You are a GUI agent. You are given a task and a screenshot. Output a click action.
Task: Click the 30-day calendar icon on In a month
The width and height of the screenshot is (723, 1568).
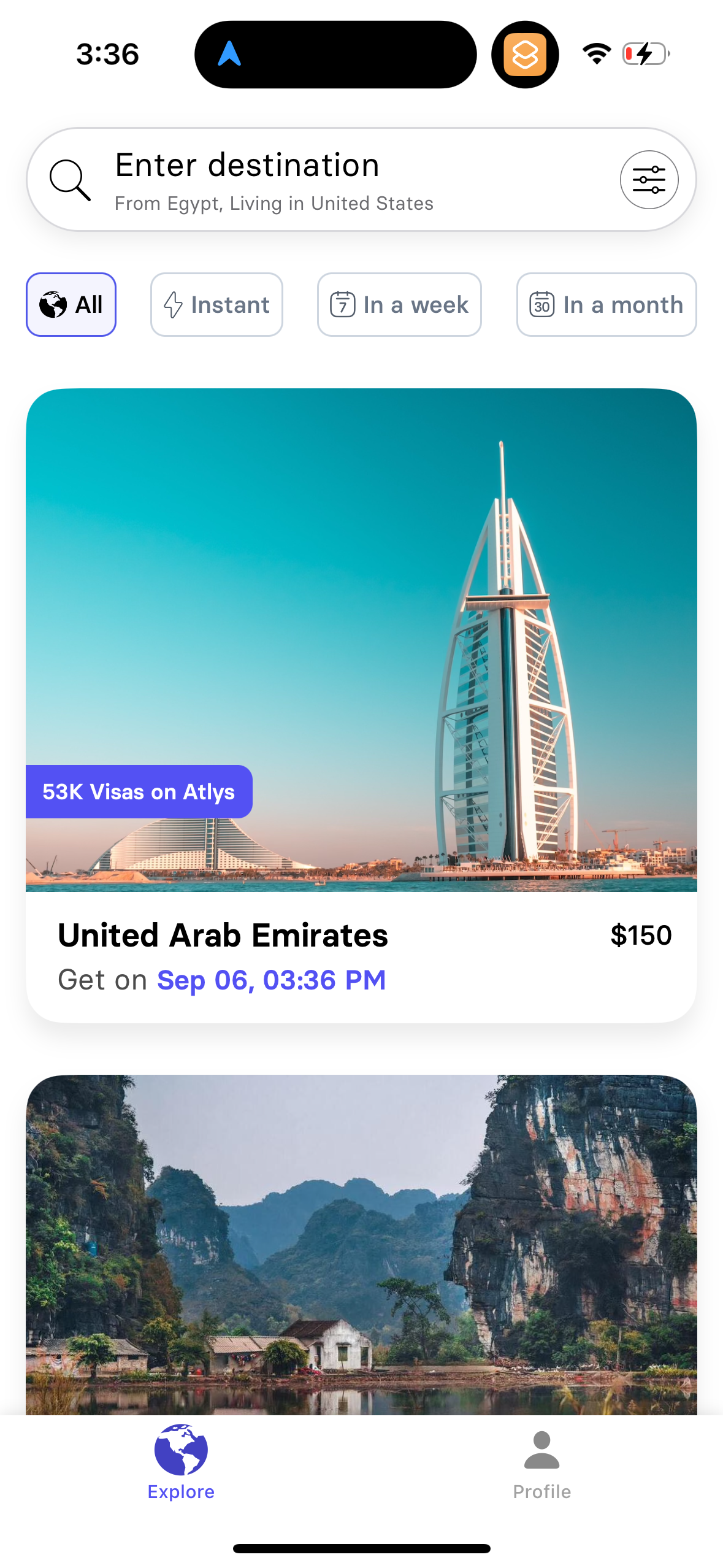pos(541,304)
